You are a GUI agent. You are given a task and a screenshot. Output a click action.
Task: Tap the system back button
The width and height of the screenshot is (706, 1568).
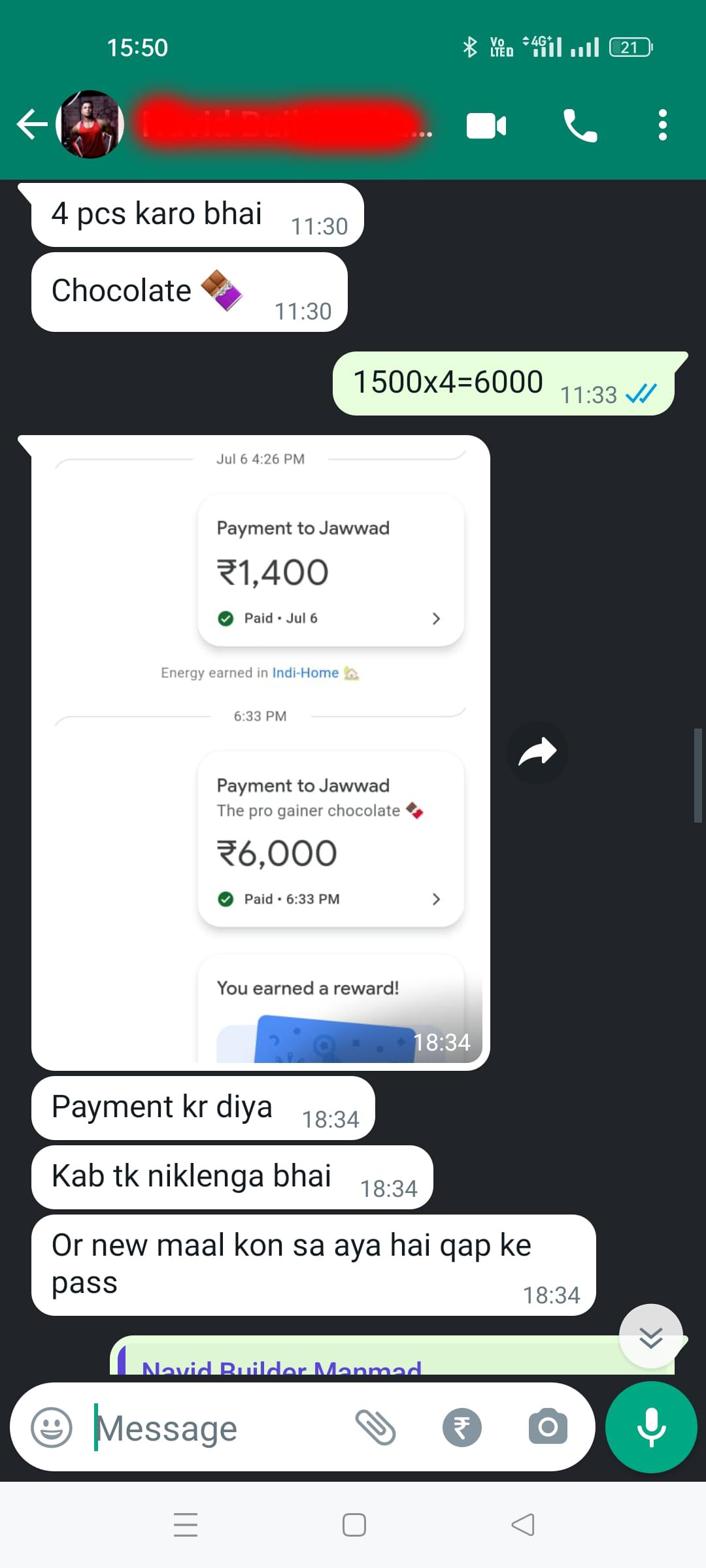[x=523, y=1525]
